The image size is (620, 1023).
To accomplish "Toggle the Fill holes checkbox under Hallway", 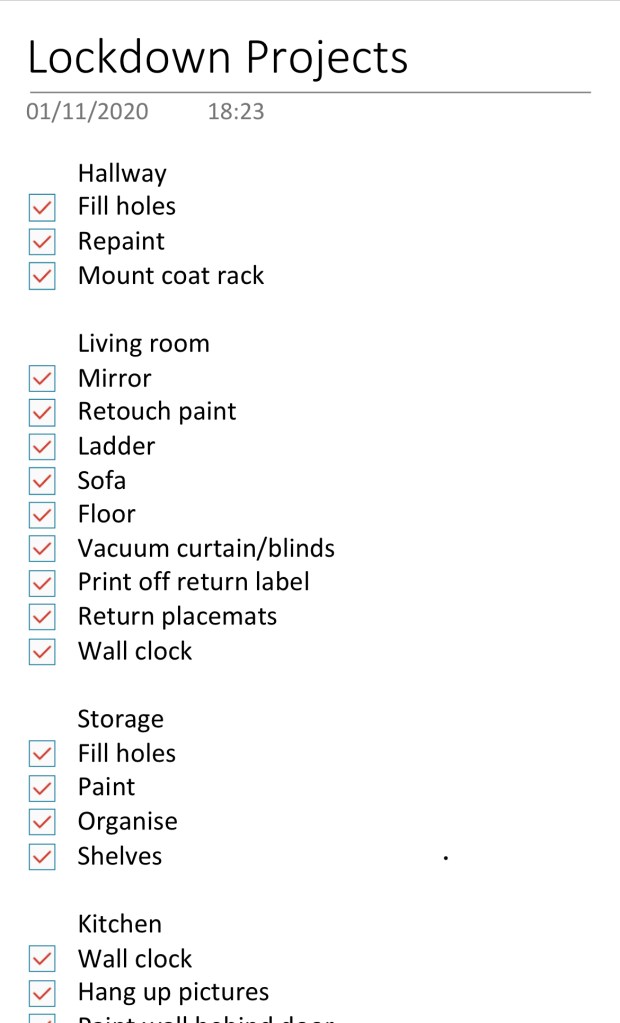I will pos(42,207).
